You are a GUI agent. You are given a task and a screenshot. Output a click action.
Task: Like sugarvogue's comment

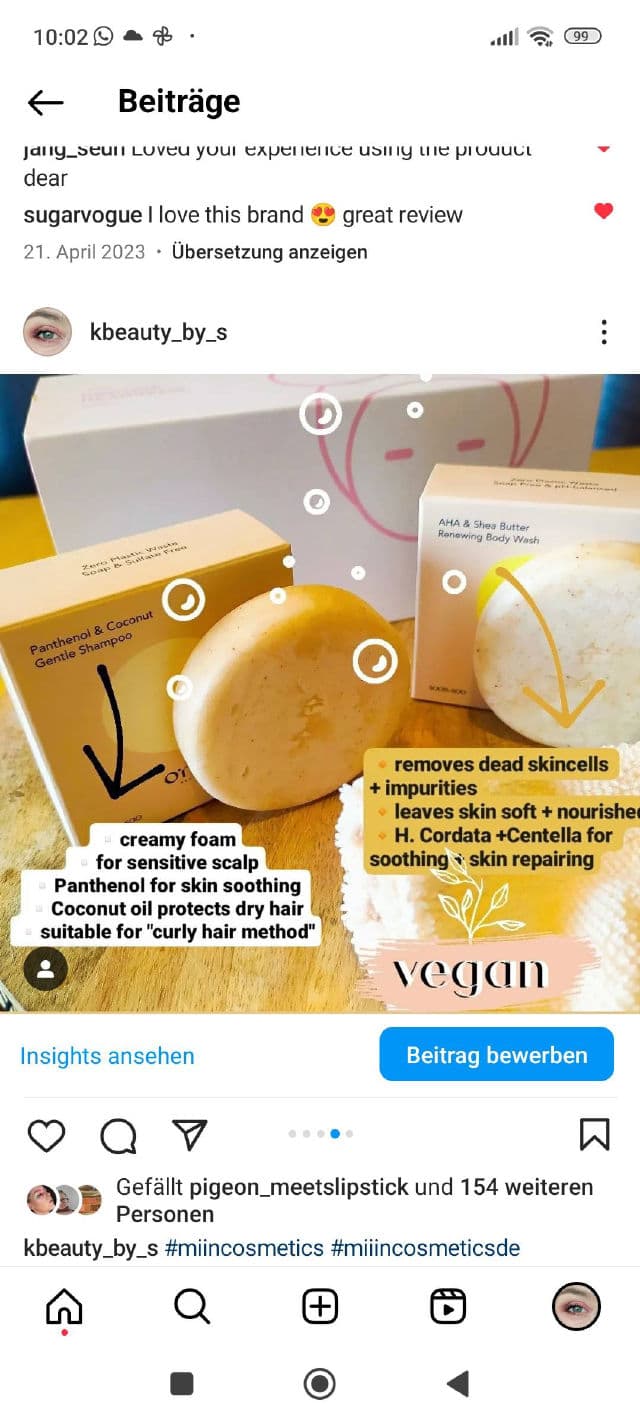pyautogui.click(x=603, y=212)
